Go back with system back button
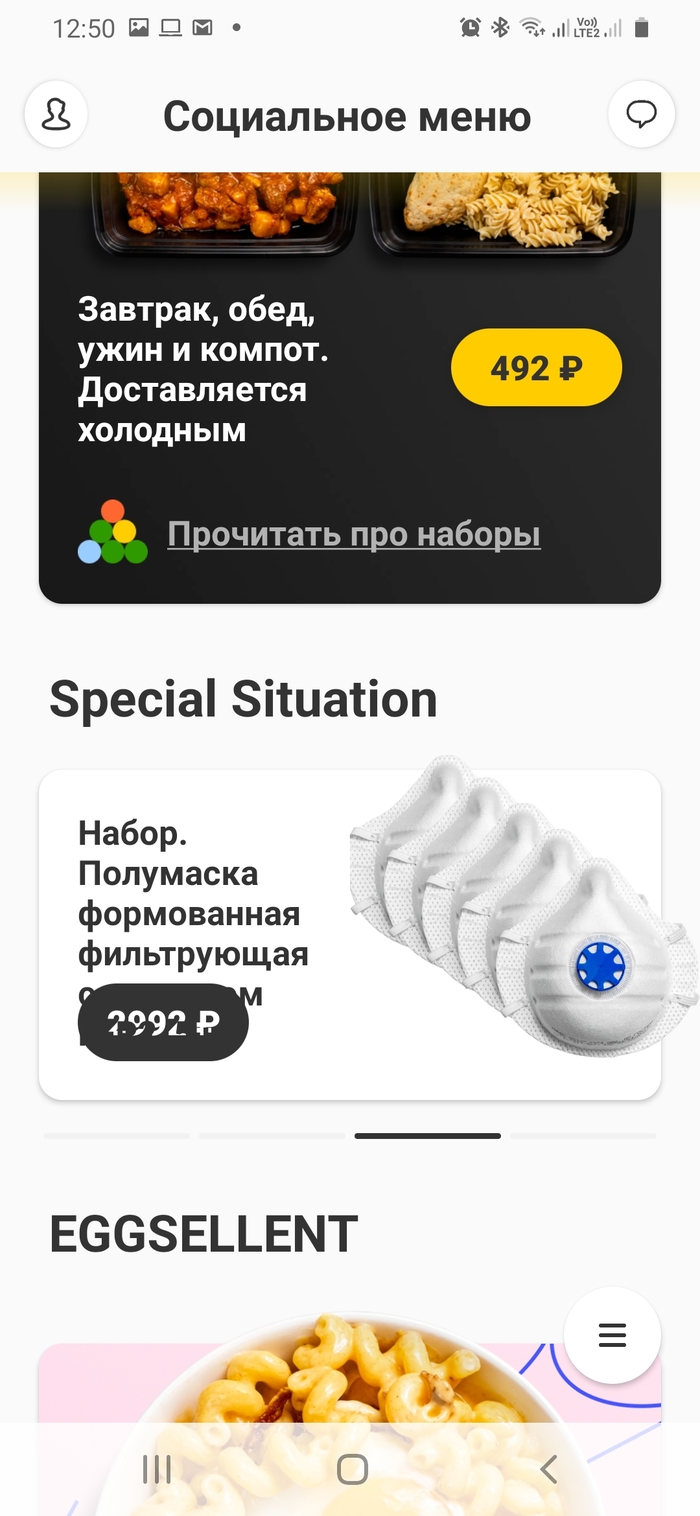Viewport: 700px width, 1516px height. tap(547, 1469)
